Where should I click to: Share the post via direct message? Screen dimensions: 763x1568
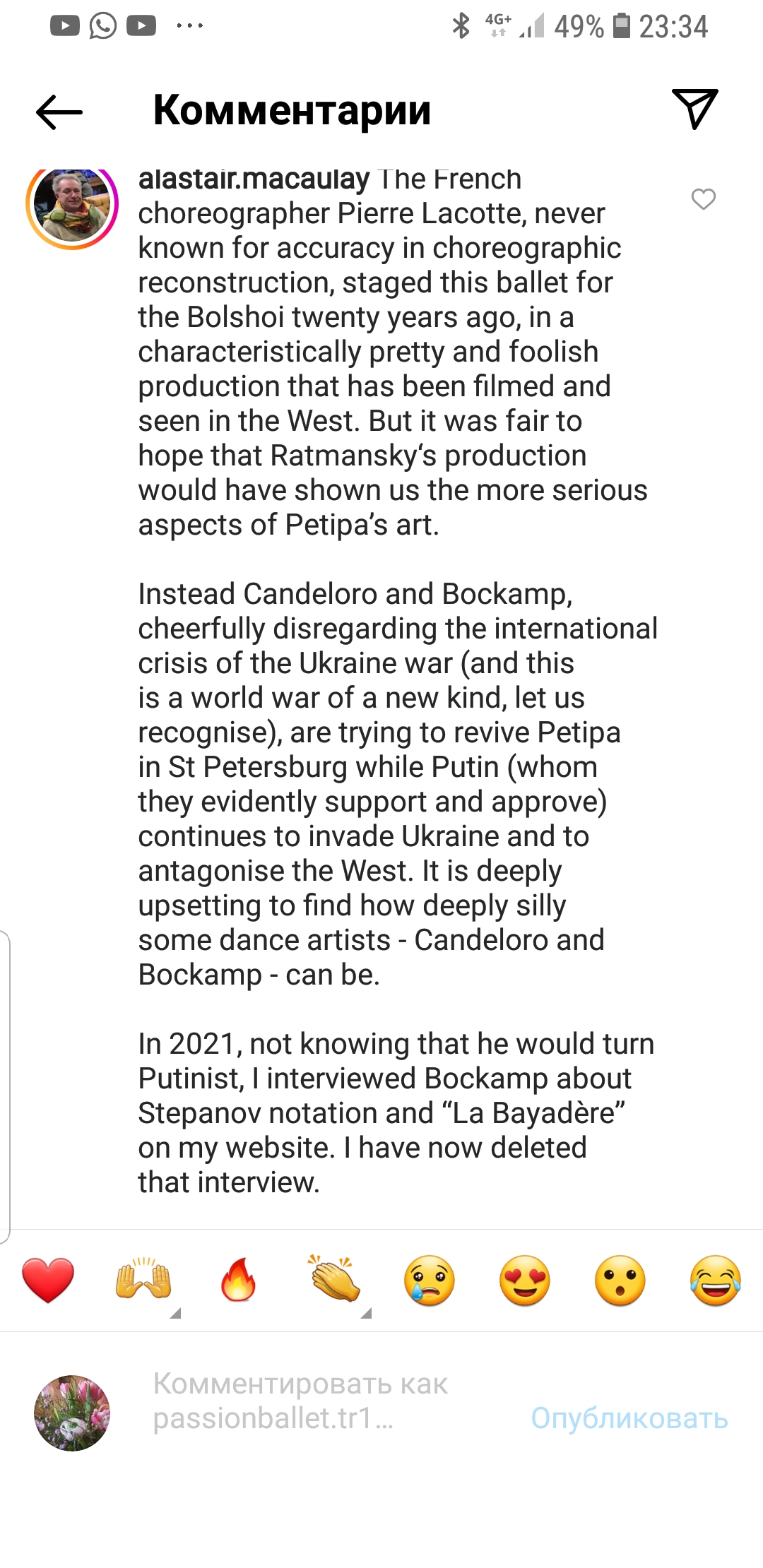point(694,109)
